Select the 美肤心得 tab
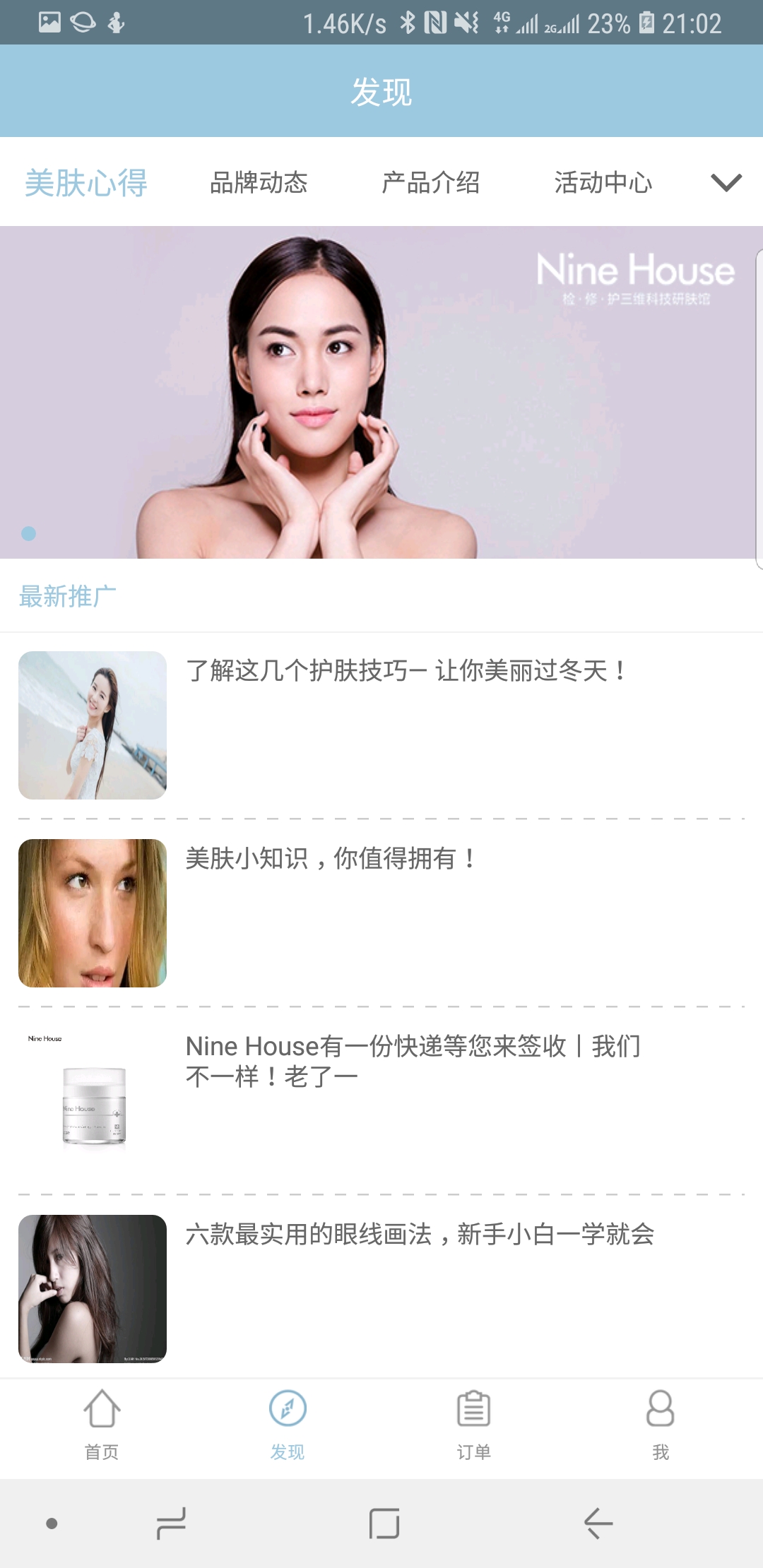The width and height of the screenshot is (763, 1568). pos(86,183)
